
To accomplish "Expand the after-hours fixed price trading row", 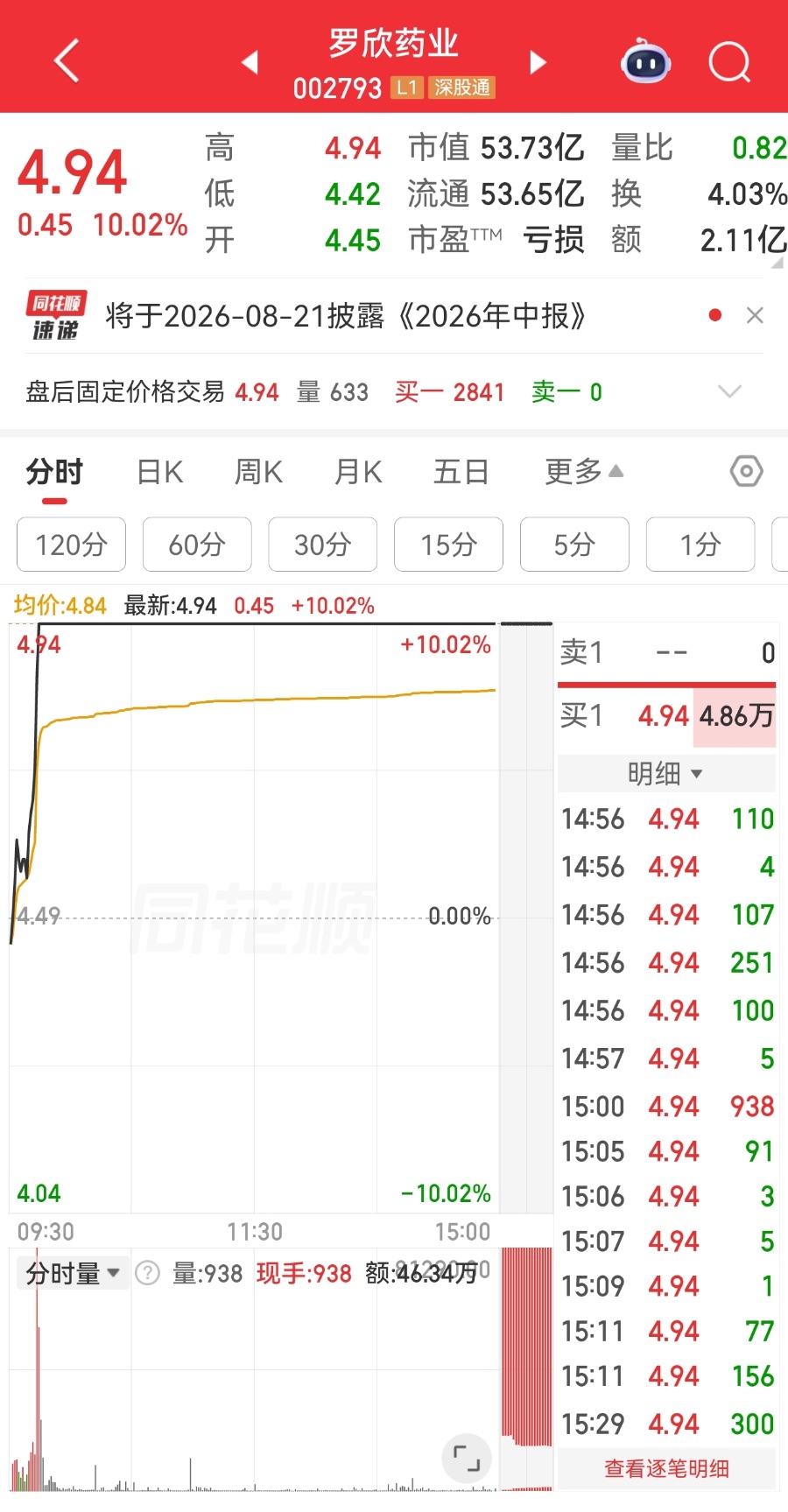I will (729, 391).
